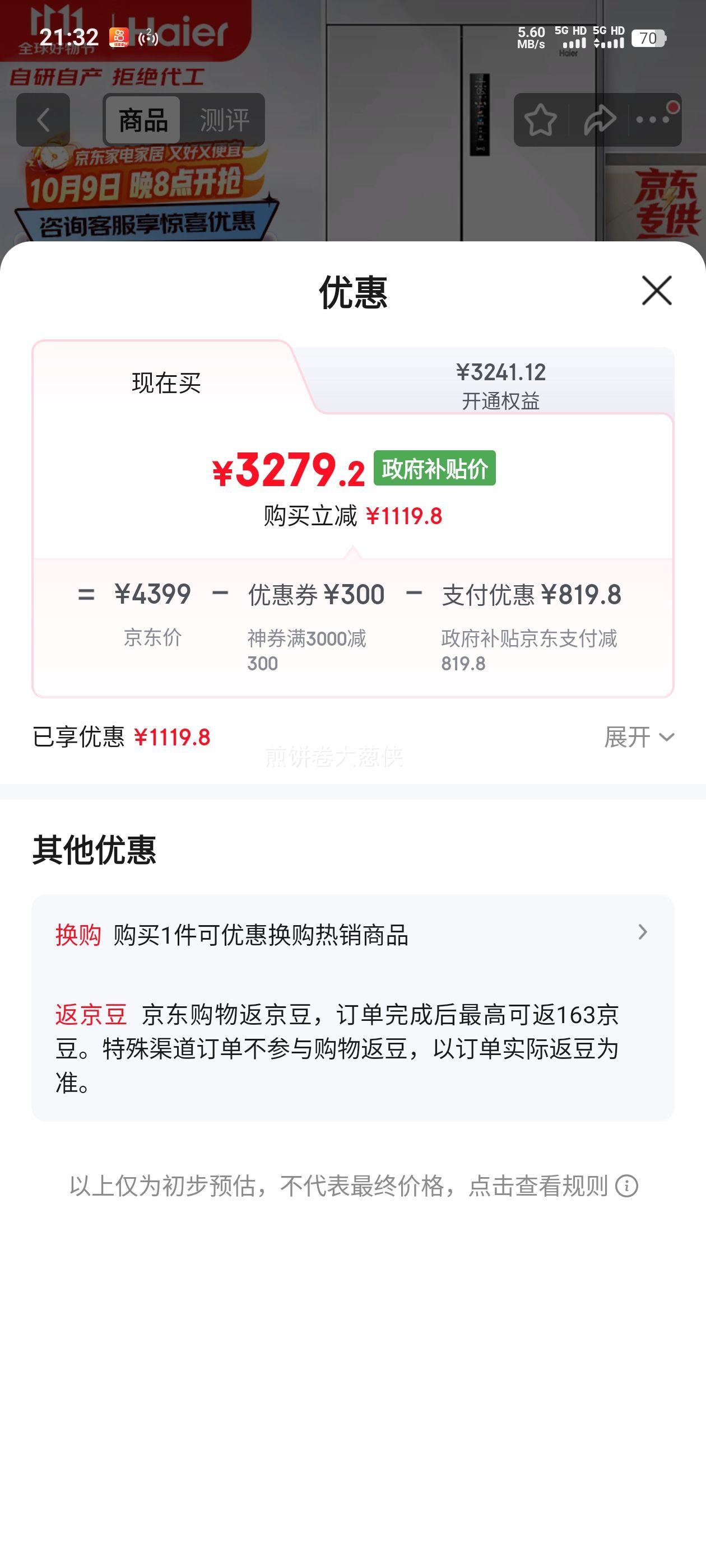View the price rules via 点击查看规则
Viewport: 706px width, 1568px height.
[x=536, y=1186]
